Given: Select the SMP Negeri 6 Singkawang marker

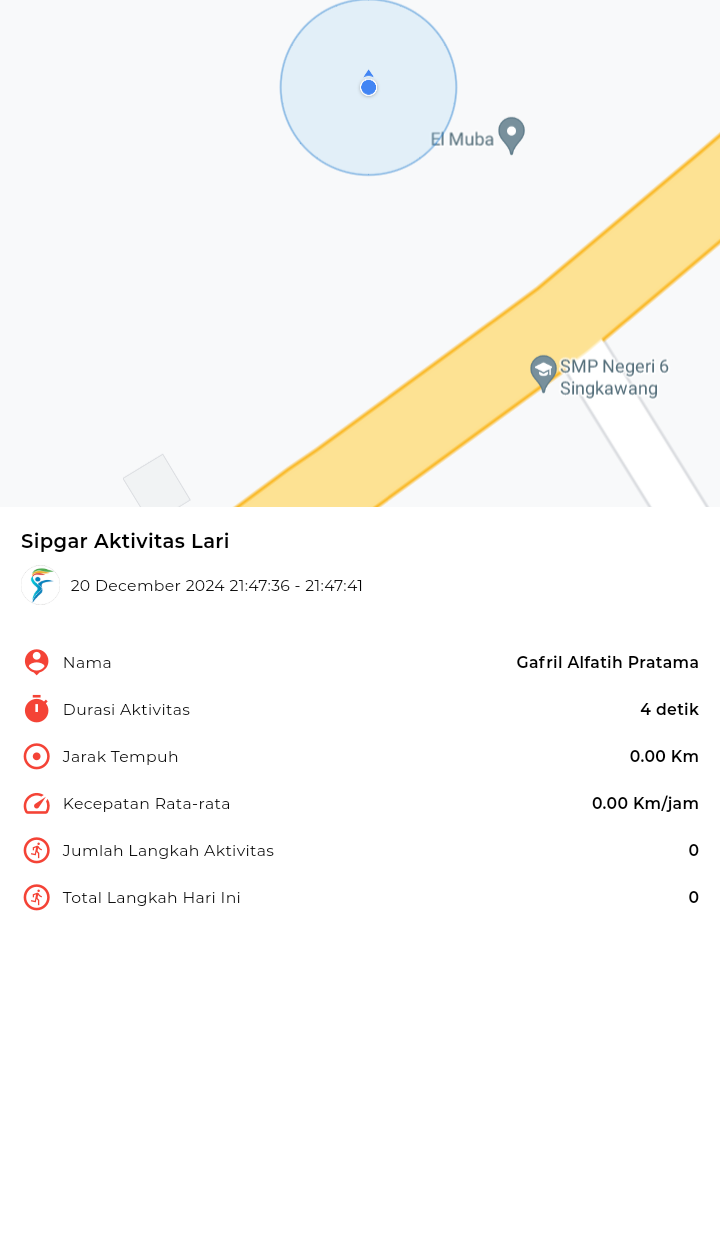Looking at the screenshot, I should coord(543,373).
